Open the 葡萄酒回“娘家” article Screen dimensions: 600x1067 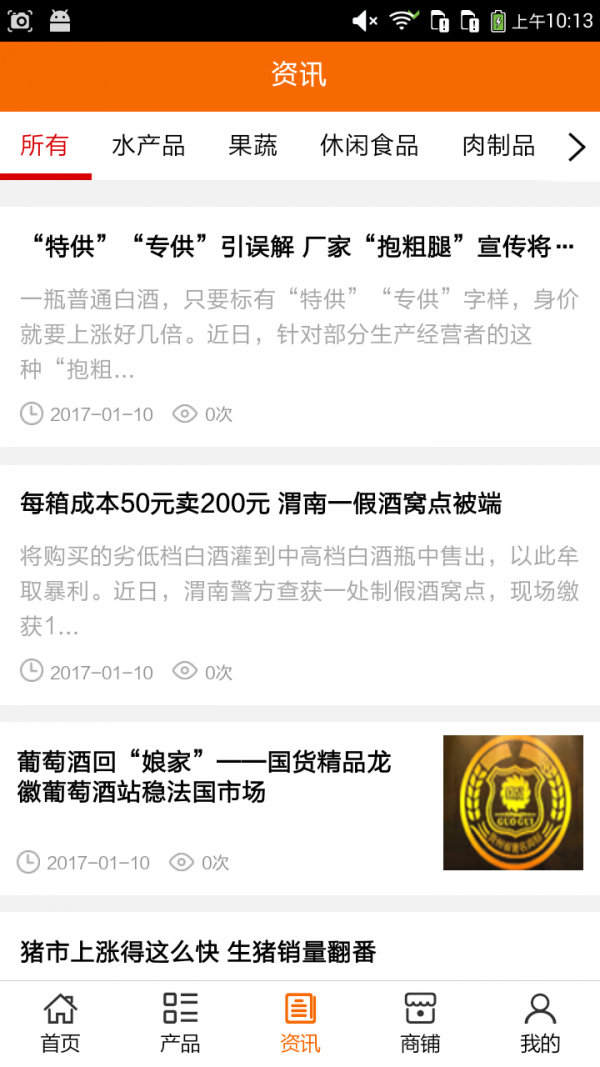click(205, 777)
